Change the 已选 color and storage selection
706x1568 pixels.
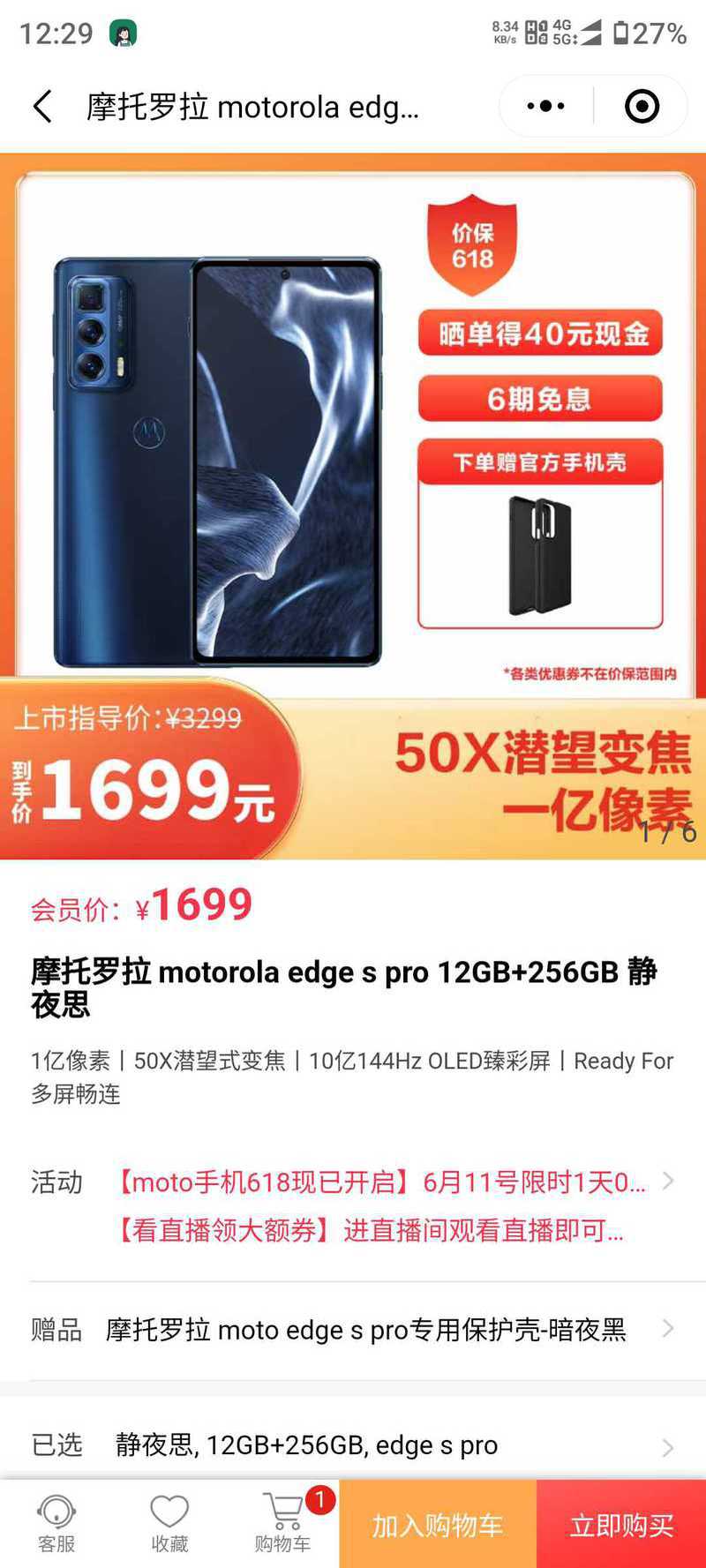pyautogui.click(x=353, y=1444)
